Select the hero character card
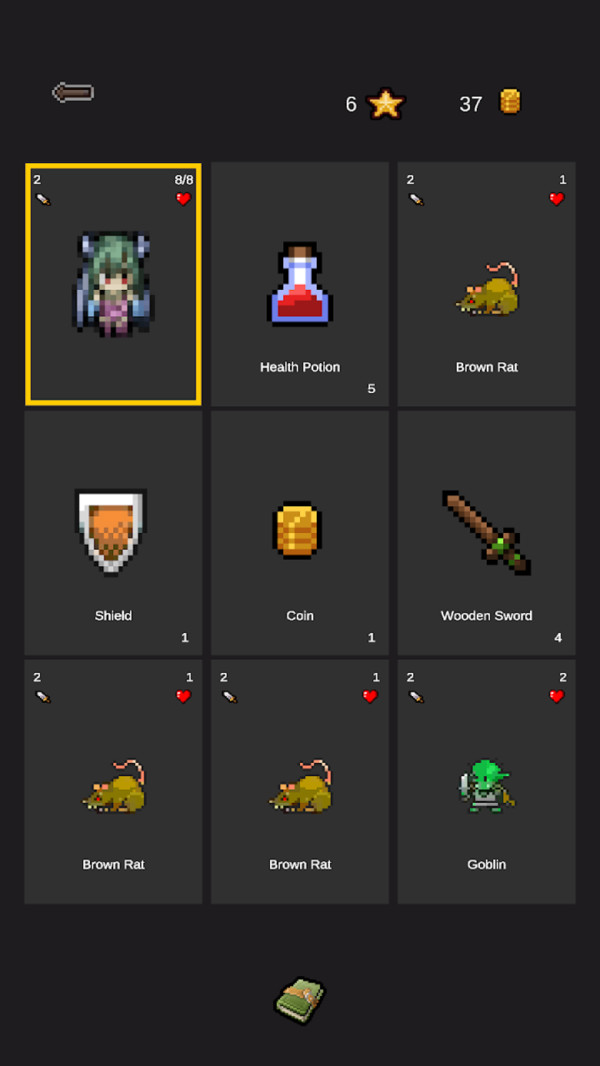The image size is (600, 1066). [113, 284]
